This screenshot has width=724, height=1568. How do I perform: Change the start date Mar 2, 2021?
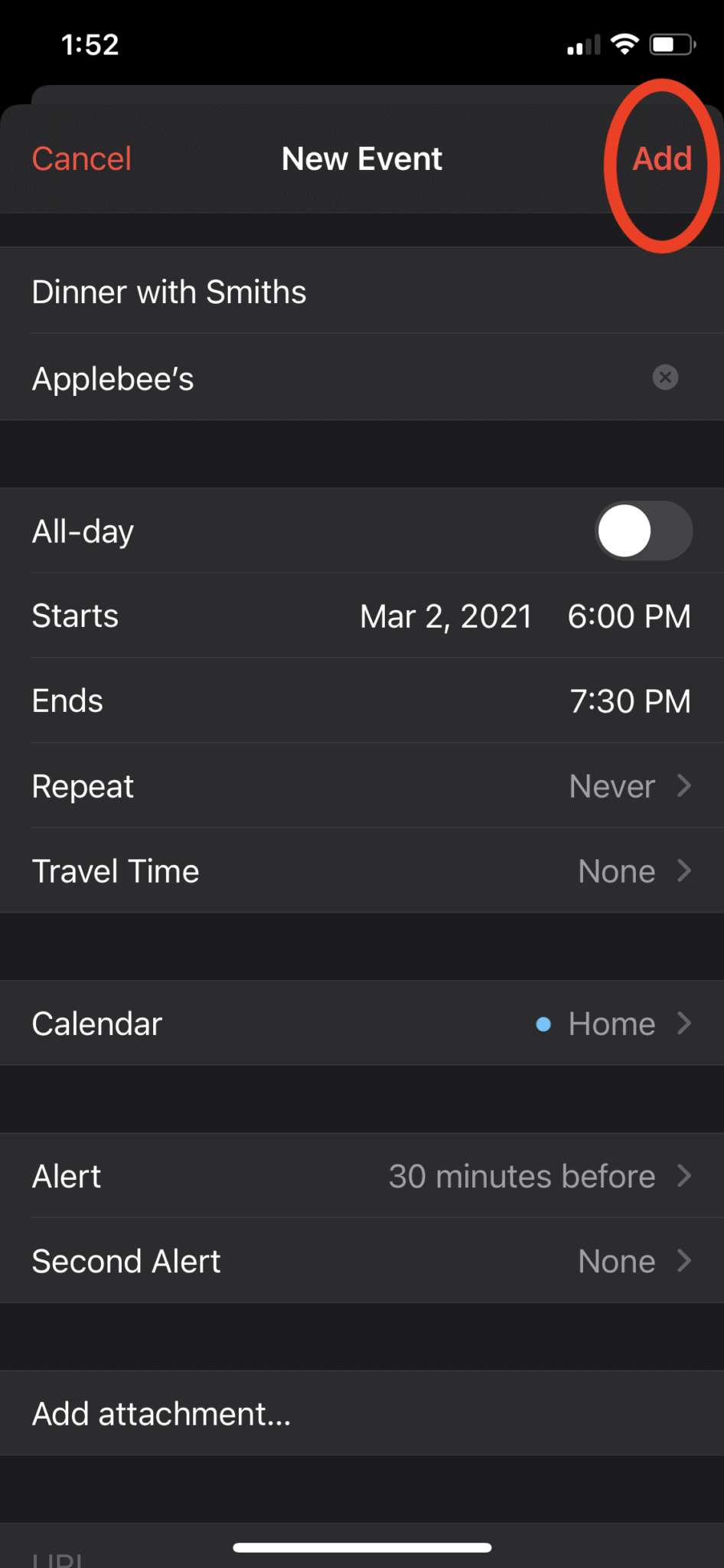point(445,616)
